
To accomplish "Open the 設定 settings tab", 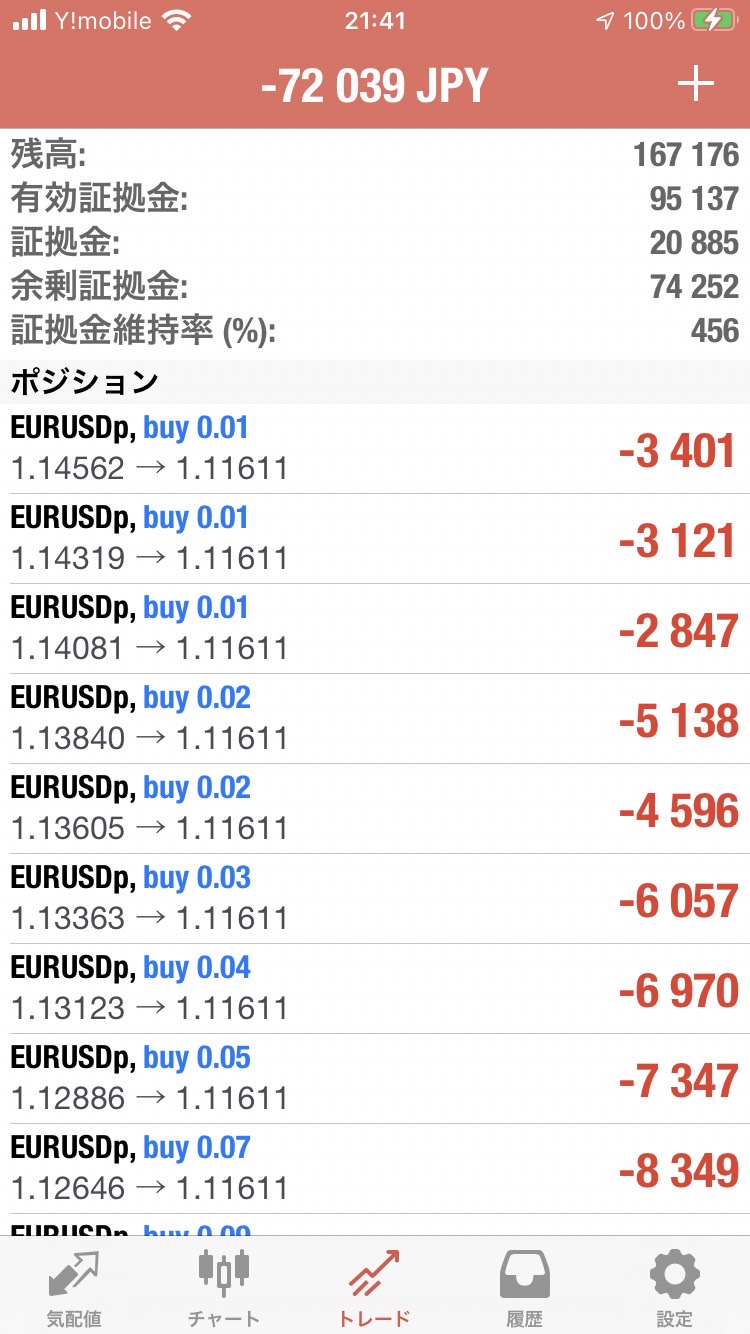I will coord(674,1287).
